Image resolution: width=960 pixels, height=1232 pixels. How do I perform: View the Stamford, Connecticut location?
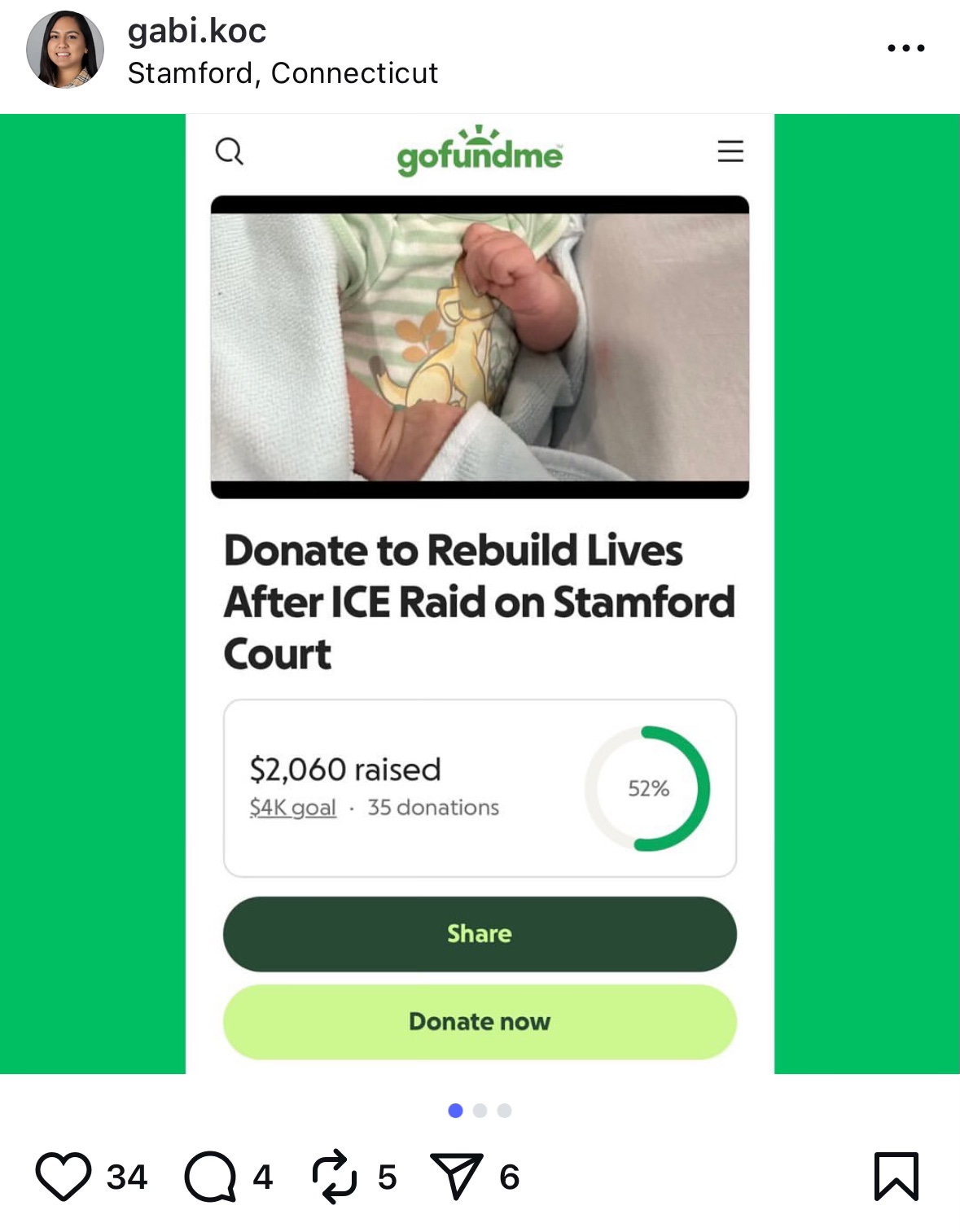pos(283,73)
